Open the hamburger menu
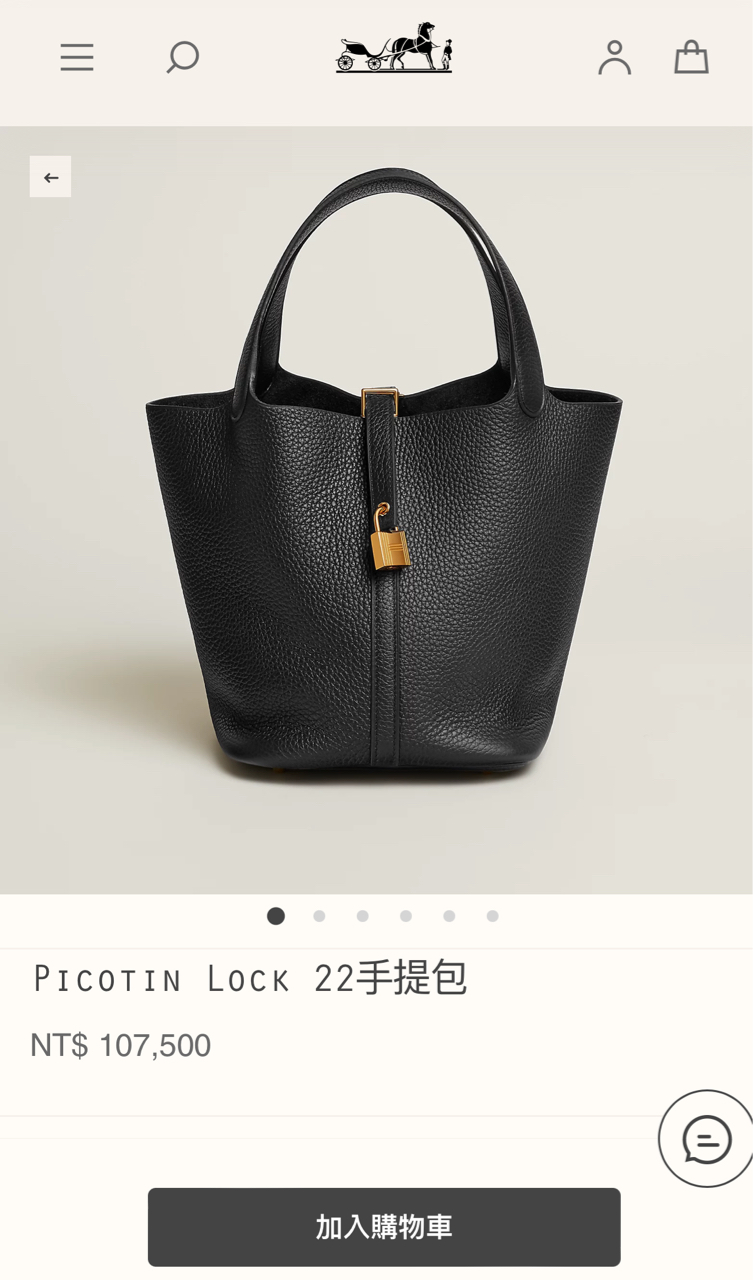Screen dimensions: 753x1280 [x=77, y=57]
